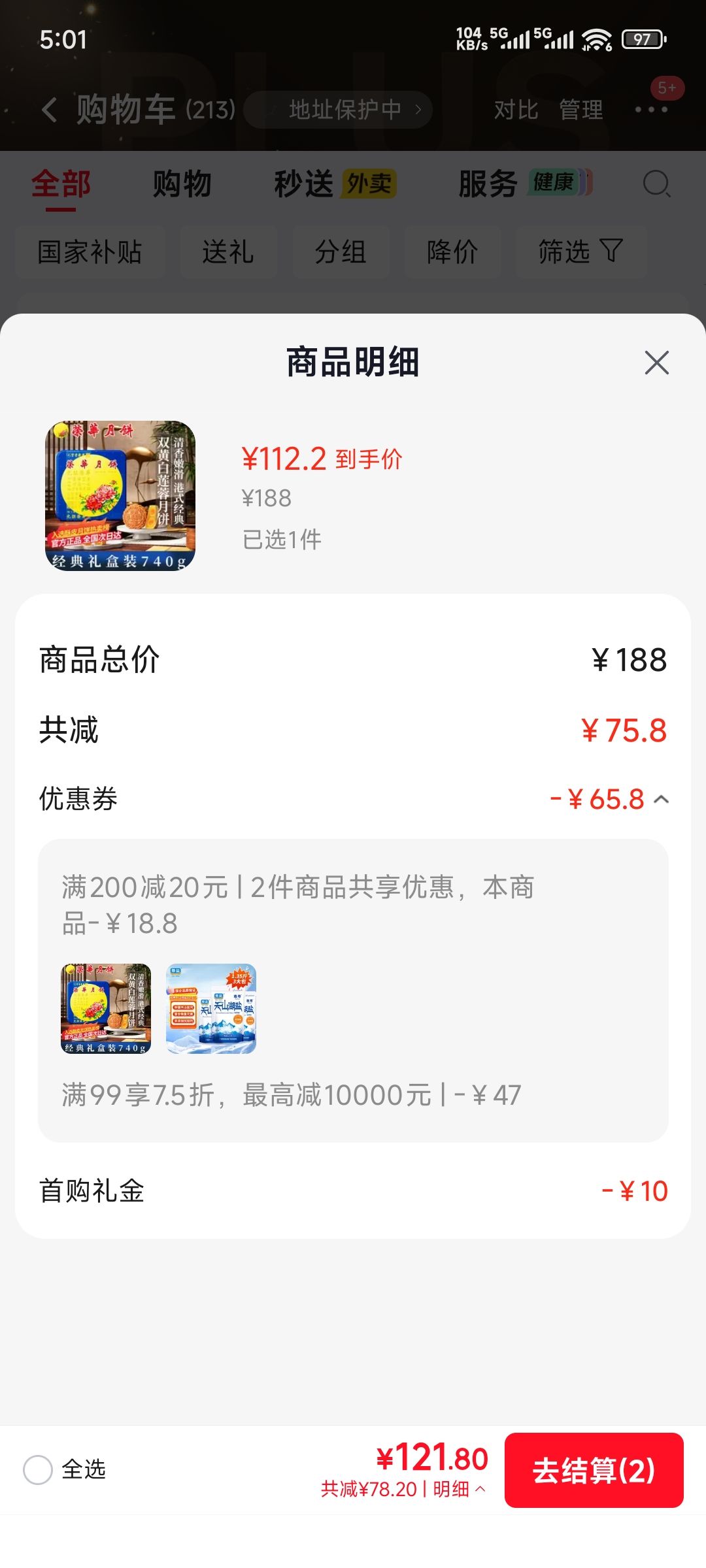Close the 商品明细 panel
The image size is (706, 1568).
tap(656, 363)
